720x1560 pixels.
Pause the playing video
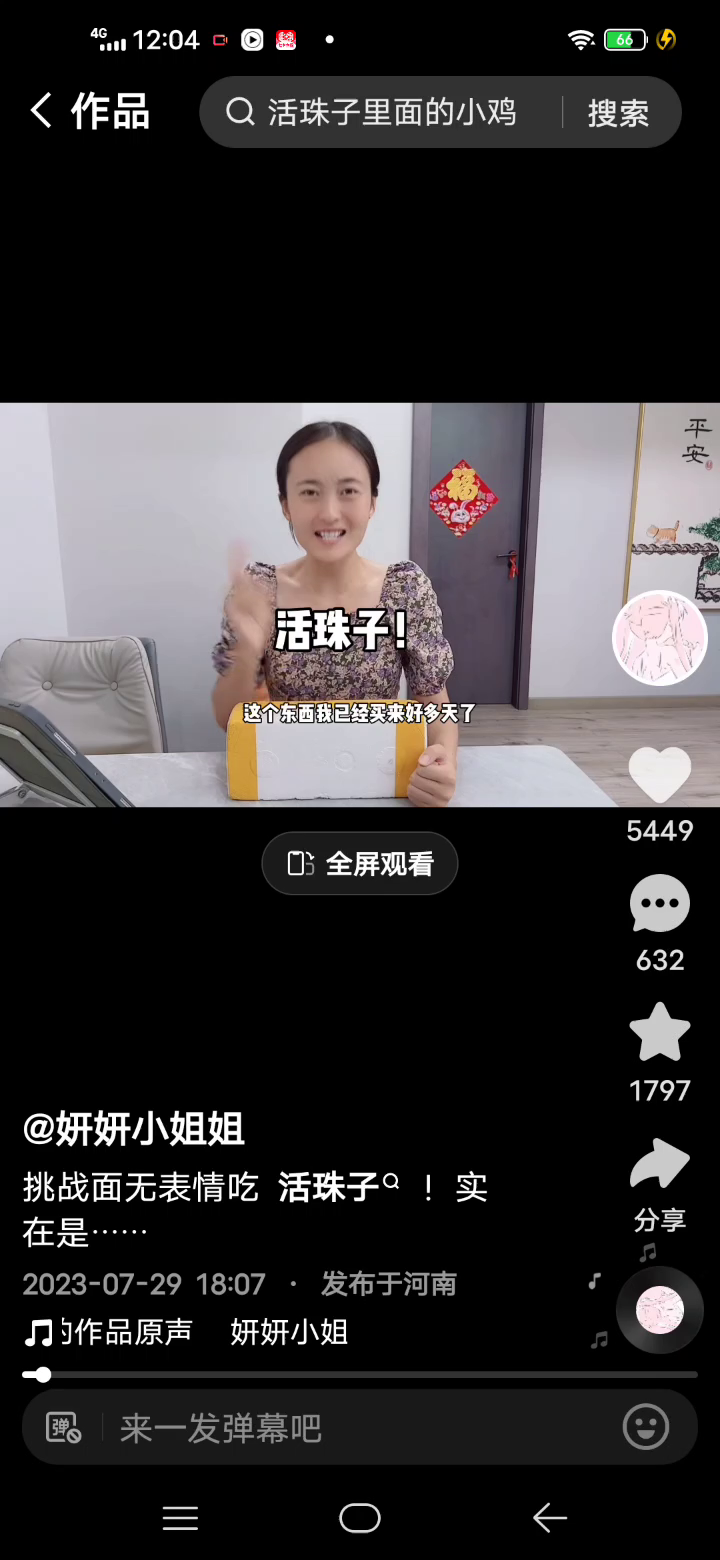[360, 605]
